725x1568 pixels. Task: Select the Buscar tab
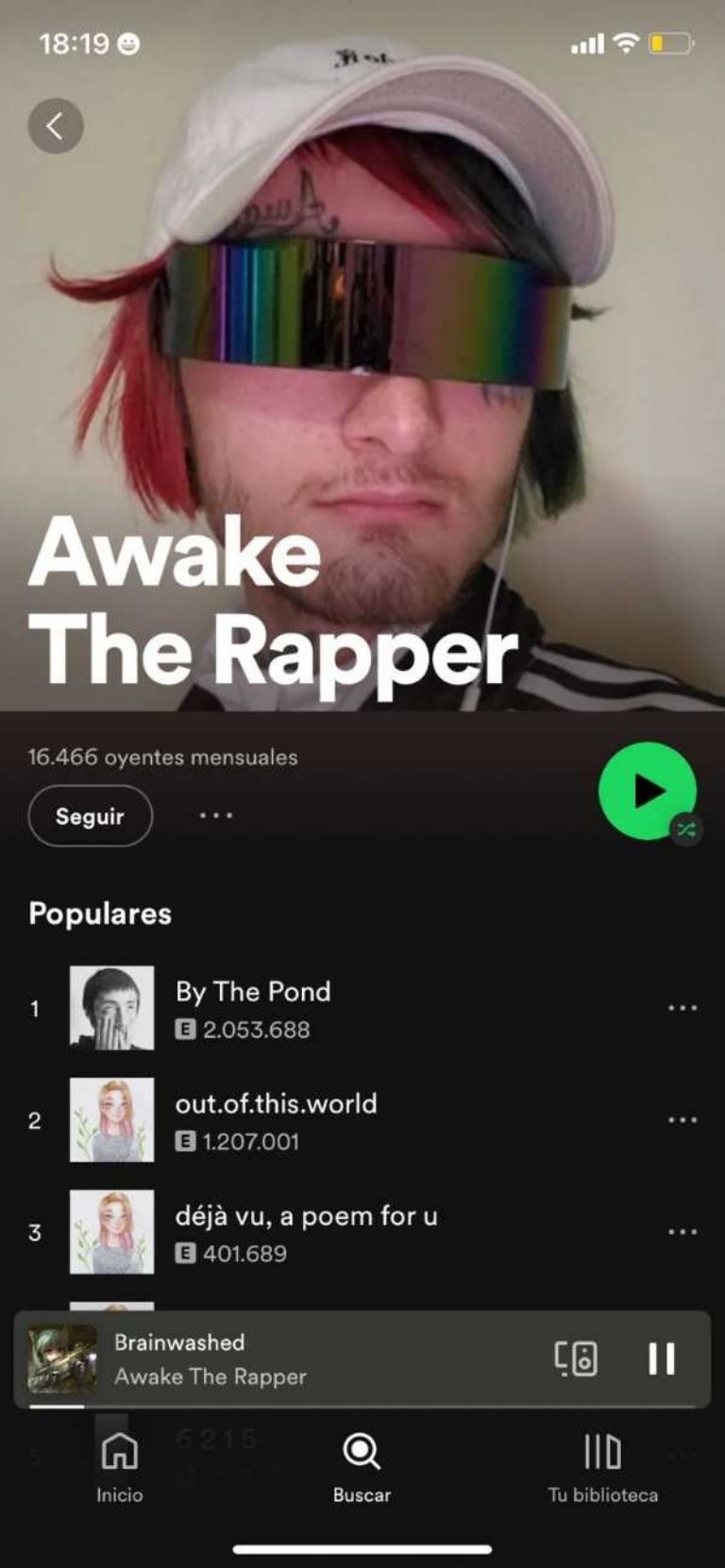pyautogui.click(x=362, y=1466)
